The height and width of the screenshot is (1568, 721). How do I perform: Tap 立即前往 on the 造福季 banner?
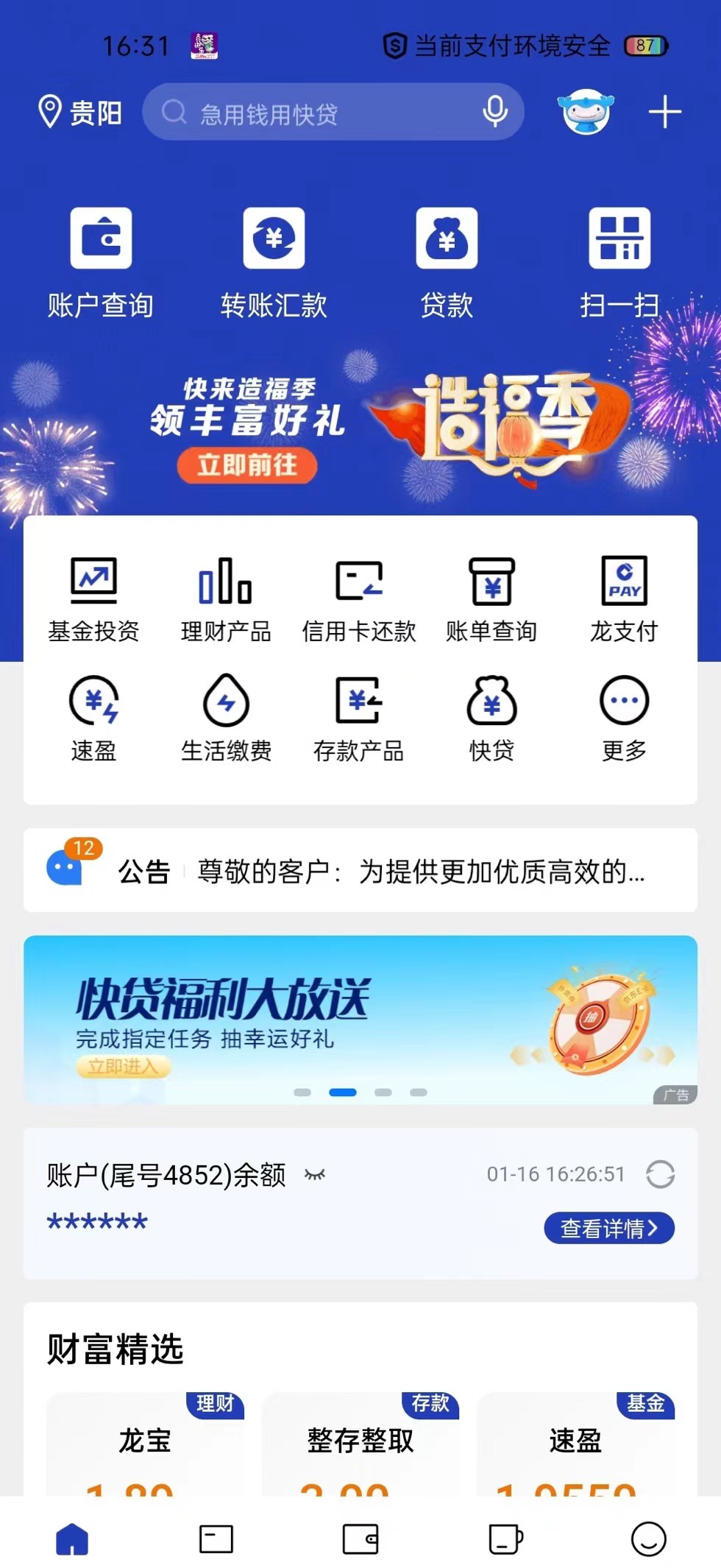(247, 465)
